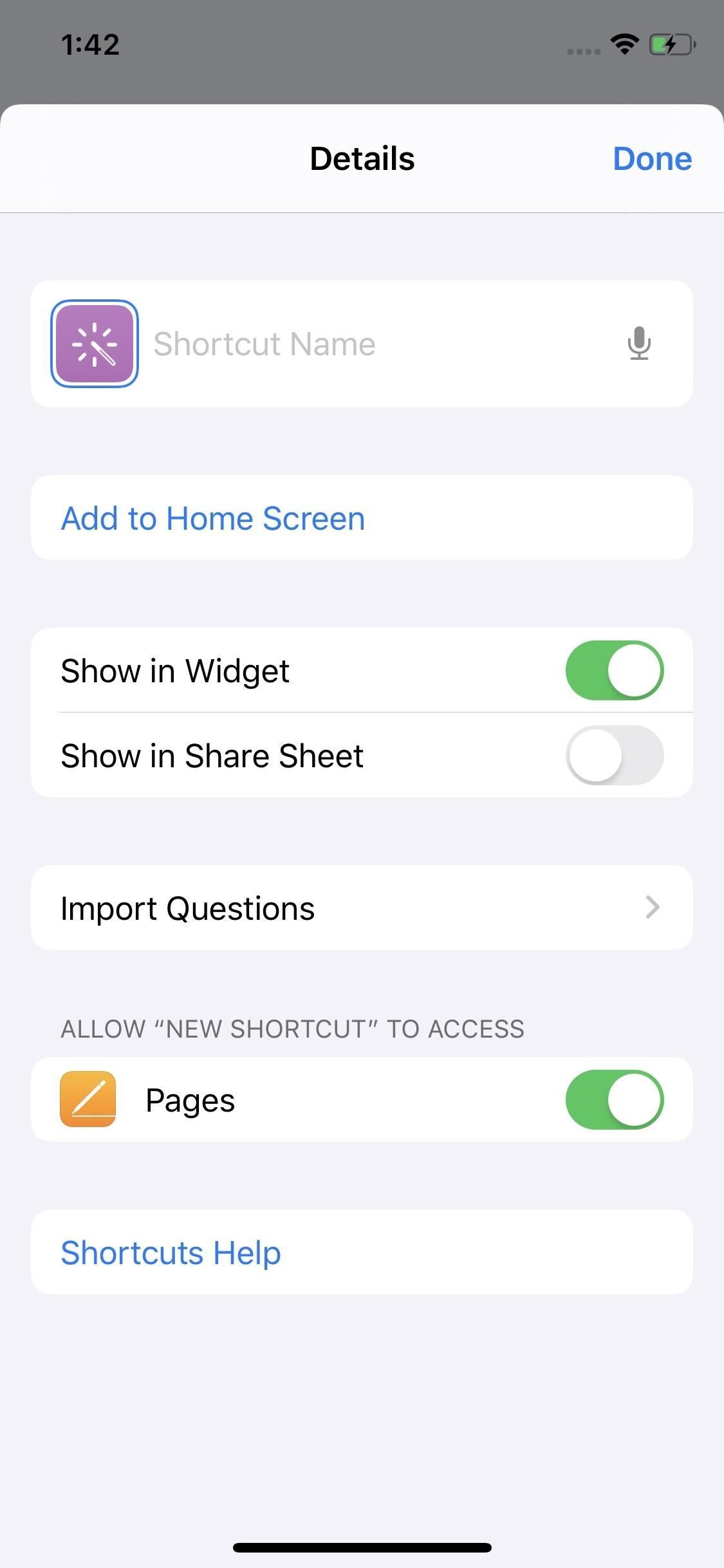Tap Done to close Details
This screenshot has height=1568, width=724.
point(653,158)
